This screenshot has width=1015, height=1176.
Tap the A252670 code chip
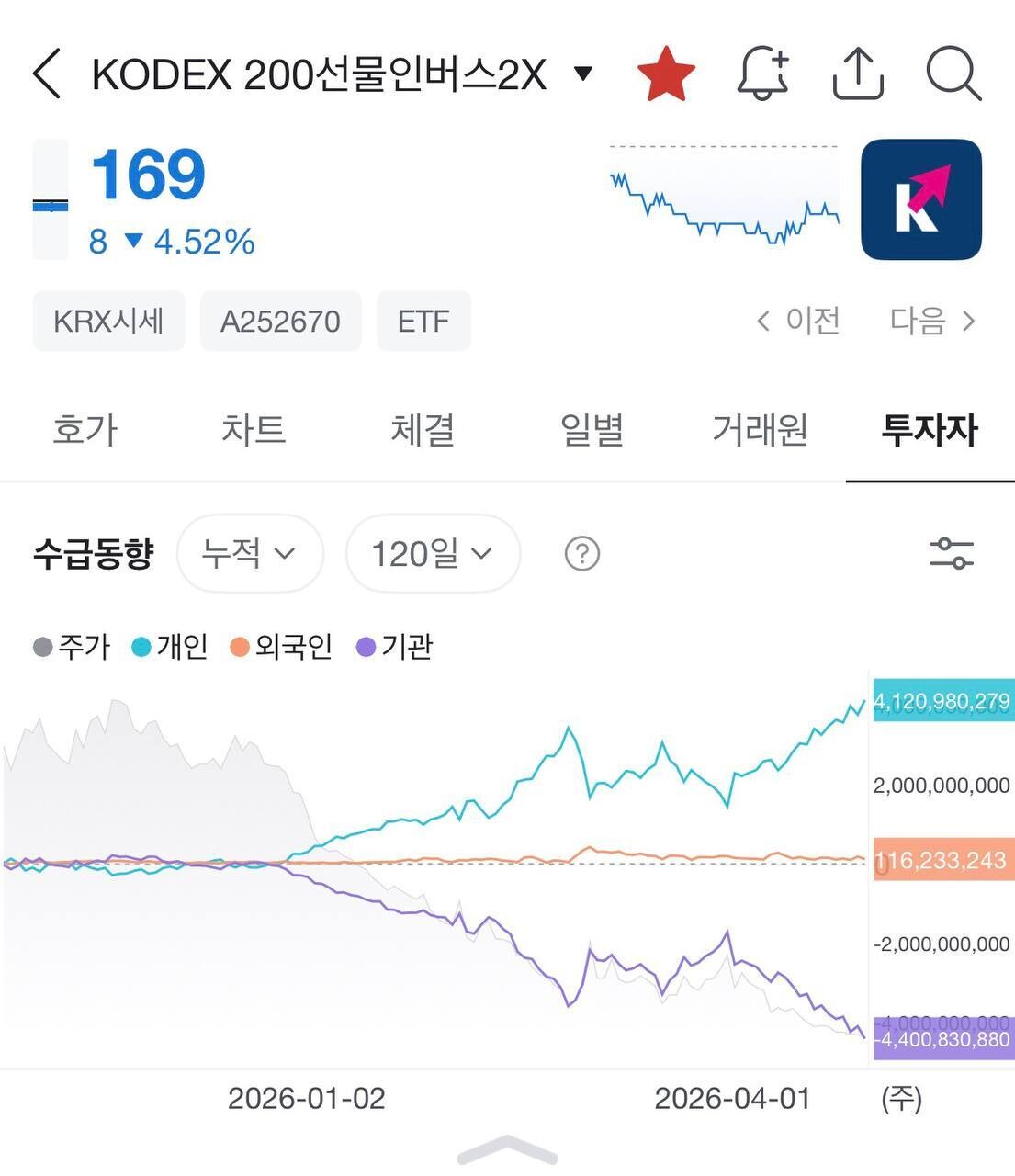pos(280,321)
